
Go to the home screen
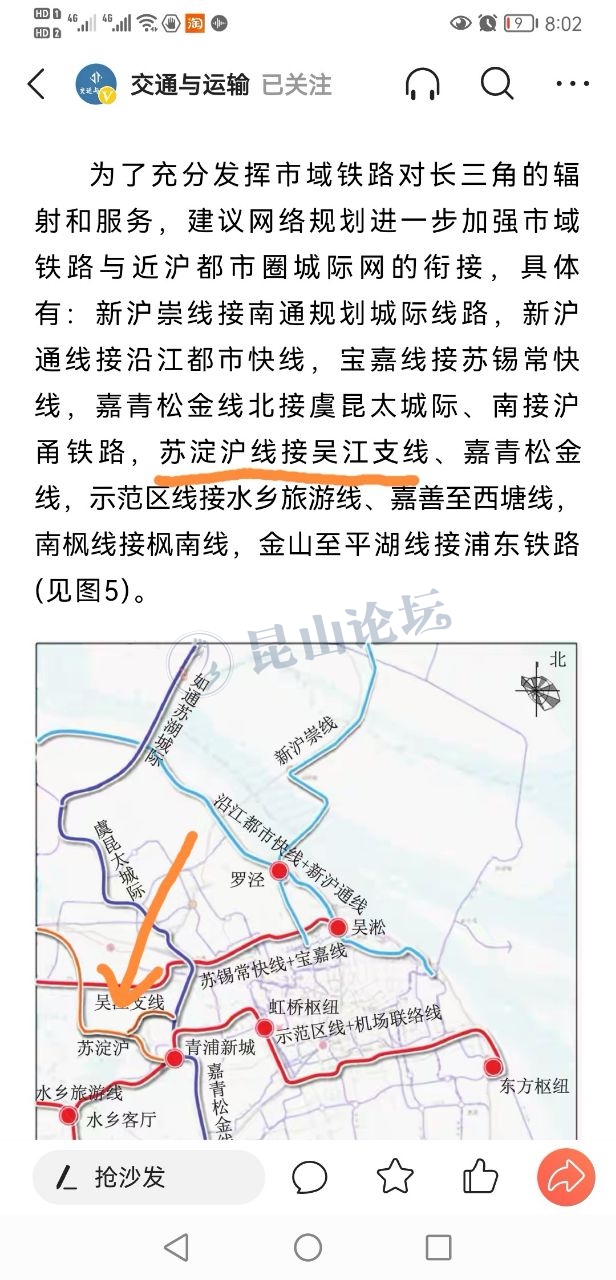coord(308,1247)
